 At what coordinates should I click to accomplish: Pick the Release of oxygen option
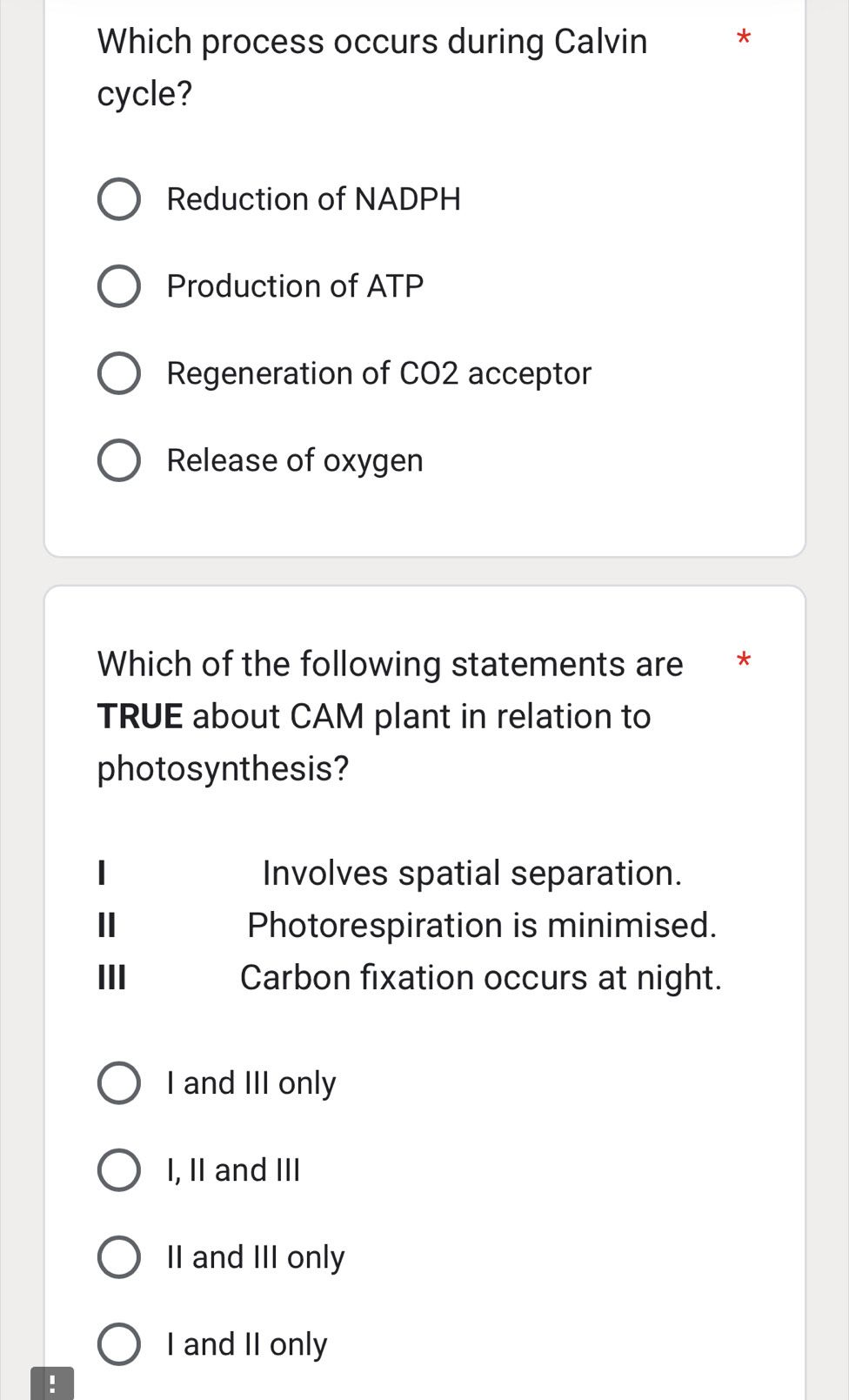pyautogui.click(x=119, y=460)
